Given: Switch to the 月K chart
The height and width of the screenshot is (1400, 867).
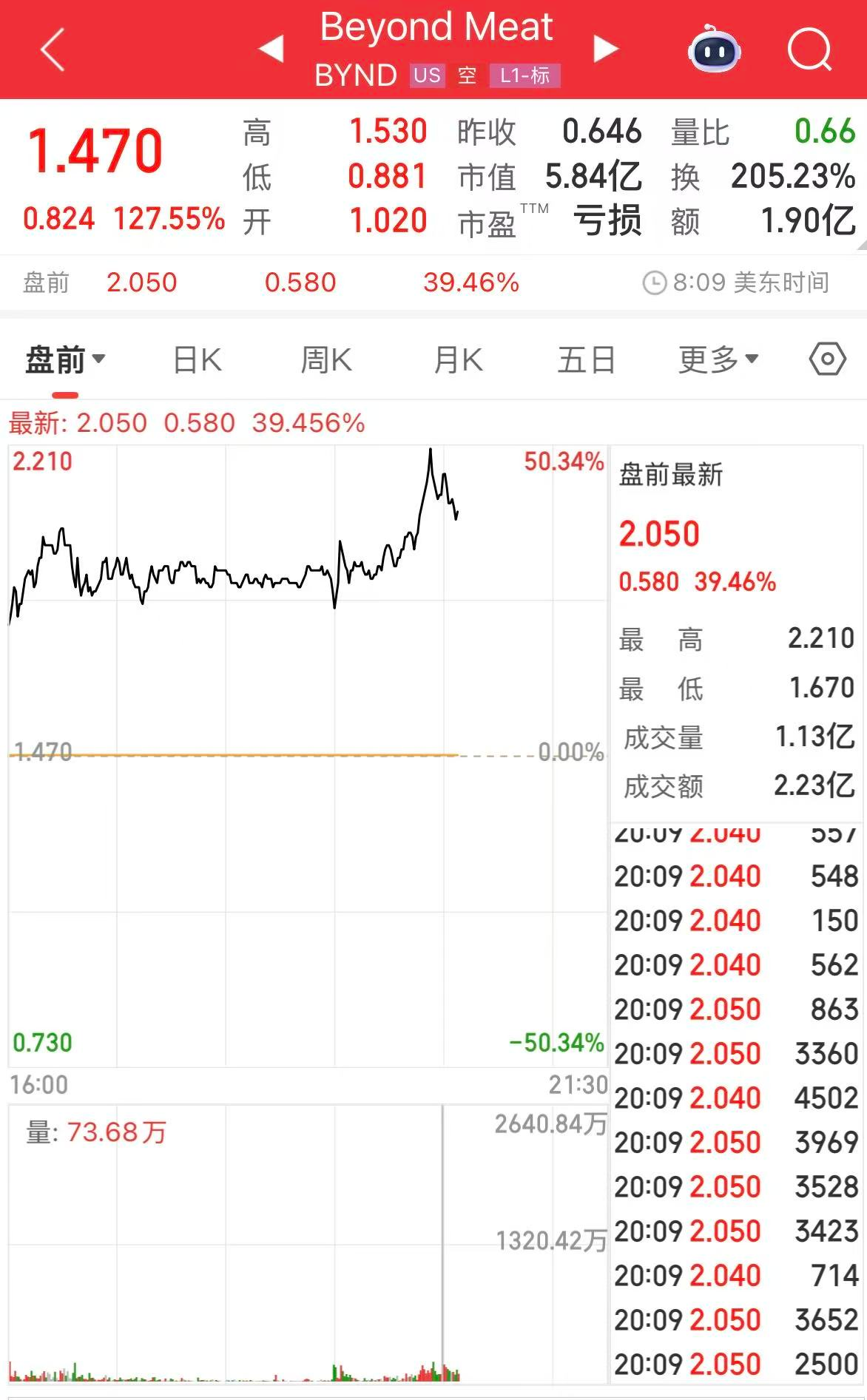Looking at the screenshot, I should tap(458, 361).
